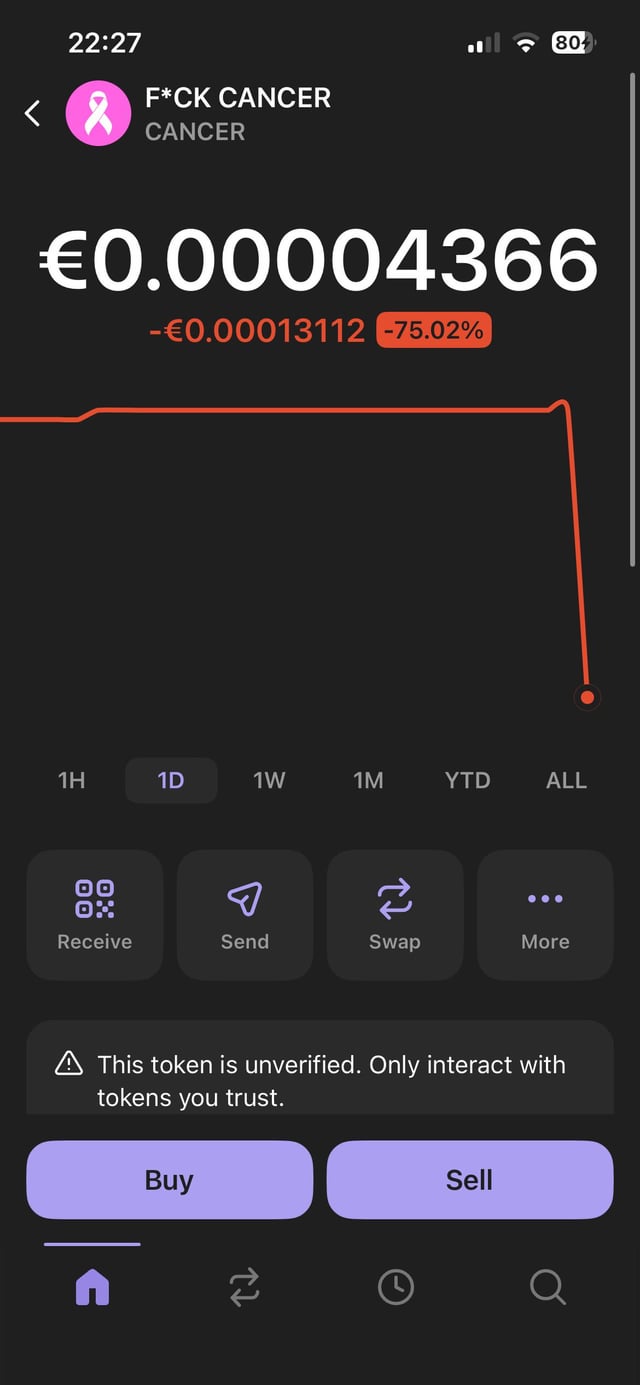Select the 1D chart range

(171, 780)
